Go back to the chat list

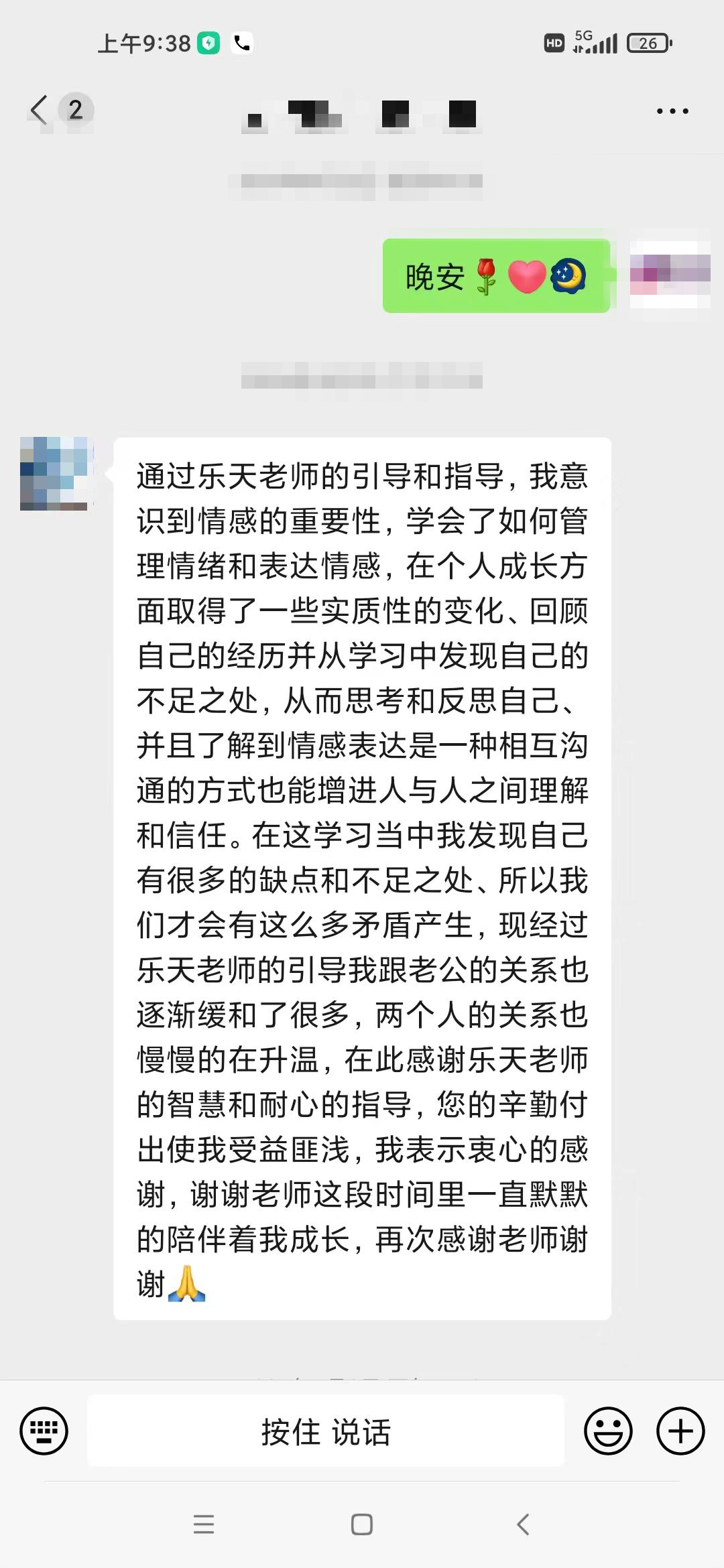tap(40, 110)
